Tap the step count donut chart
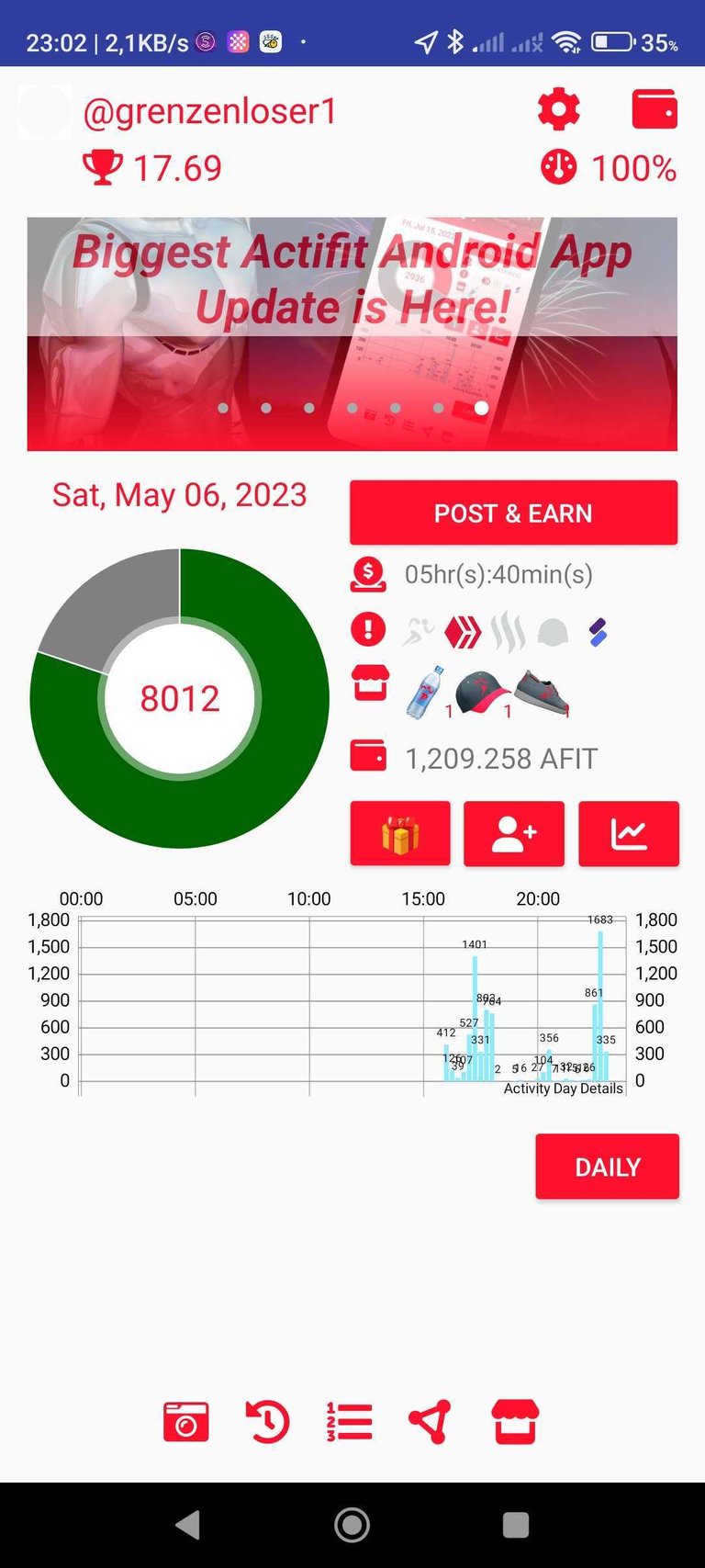Screen dimensions: 705x1568 [180, 698]
